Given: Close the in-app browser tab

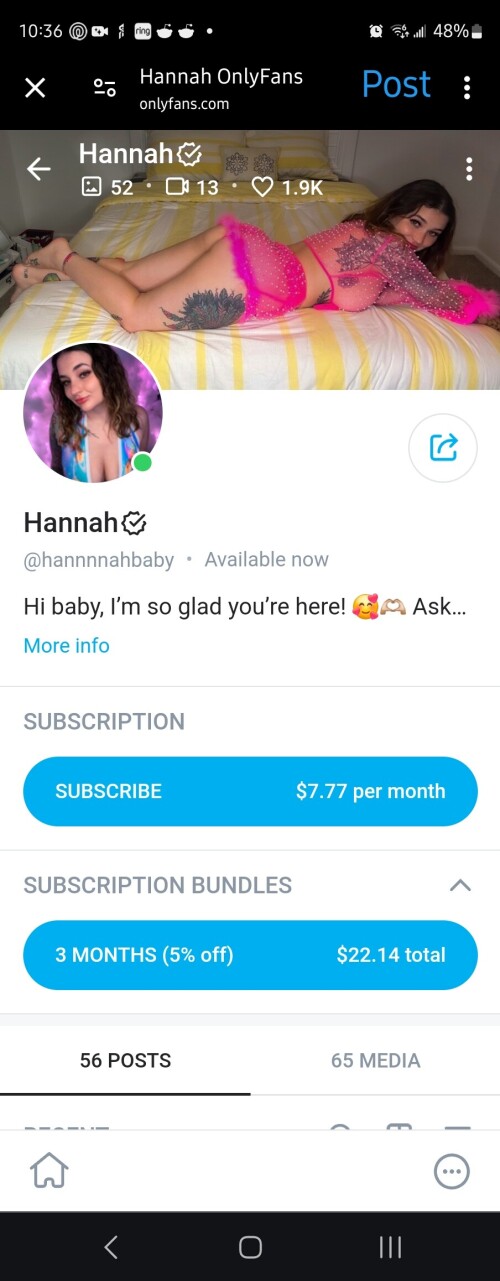Looking at the screenshot, I should 35,88.
